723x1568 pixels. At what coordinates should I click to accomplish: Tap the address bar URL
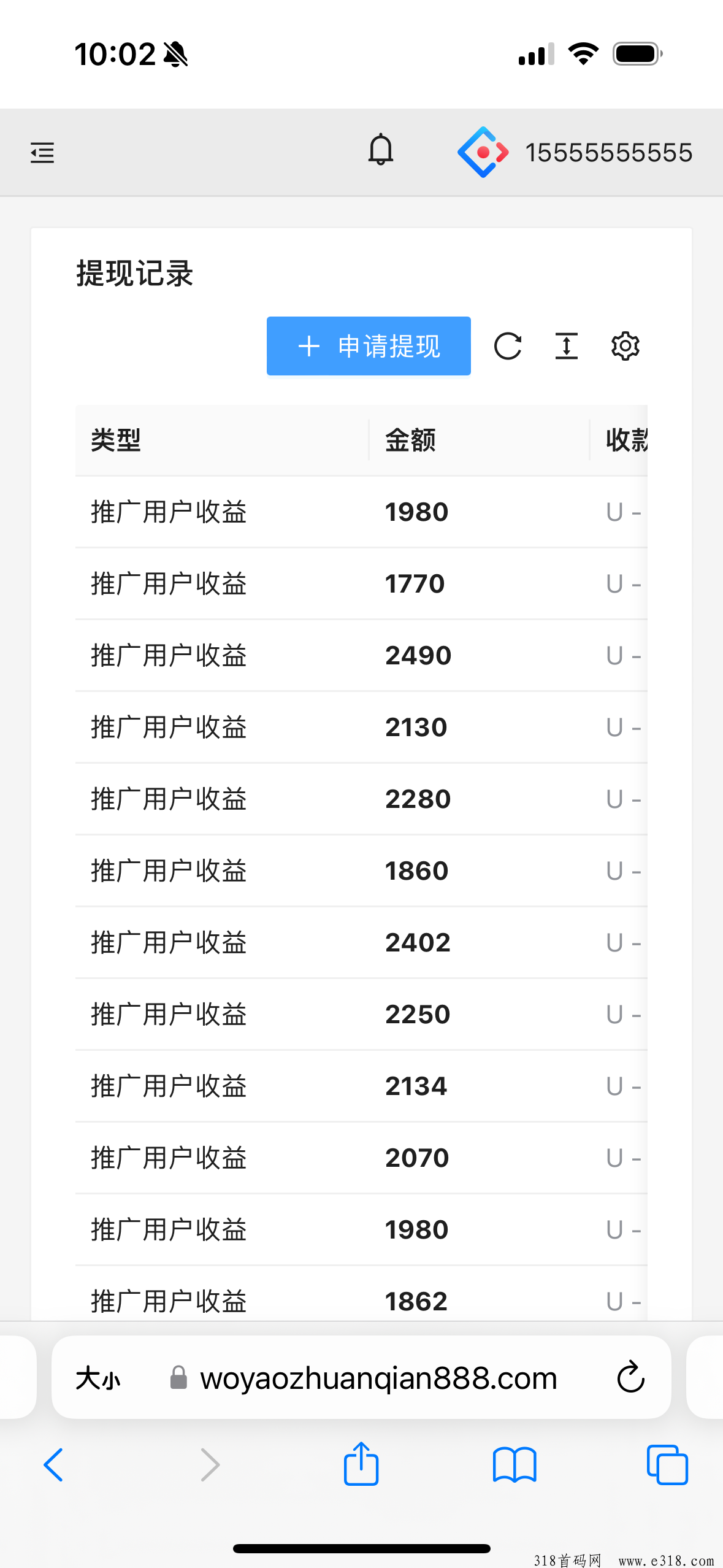click(378, 1378)
